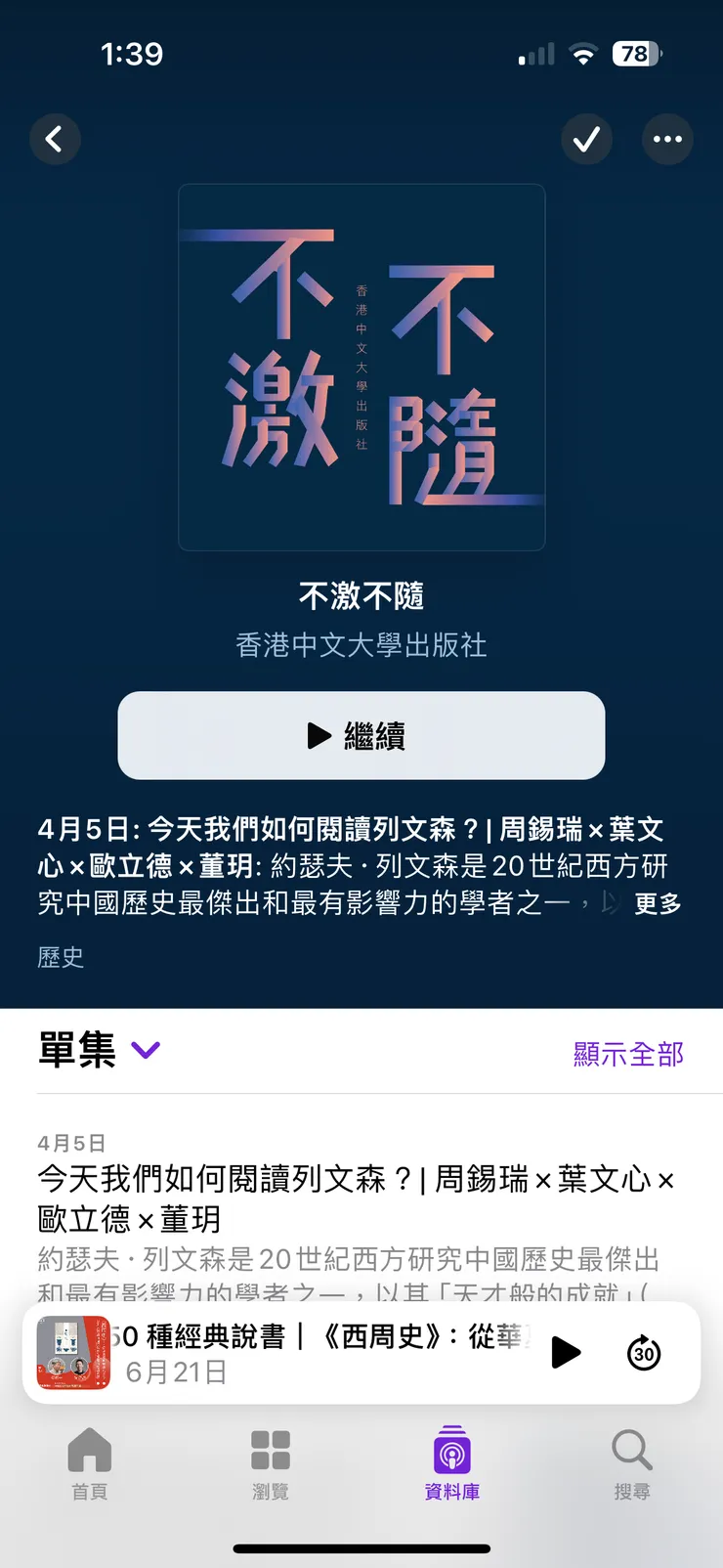Skip back 30 seconds in the mini player
Screen dimensions: 723x1568
point(643,1352)
